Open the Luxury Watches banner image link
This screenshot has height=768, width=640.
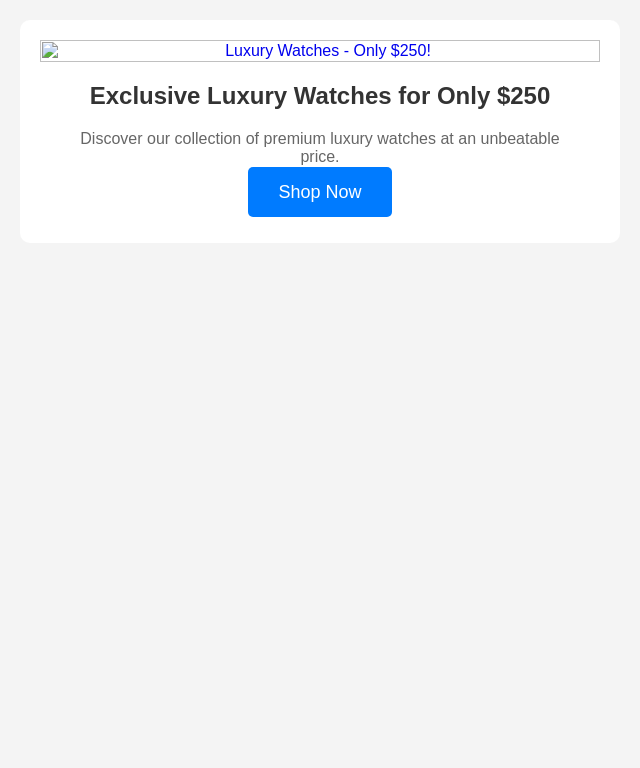pos(320,51)
